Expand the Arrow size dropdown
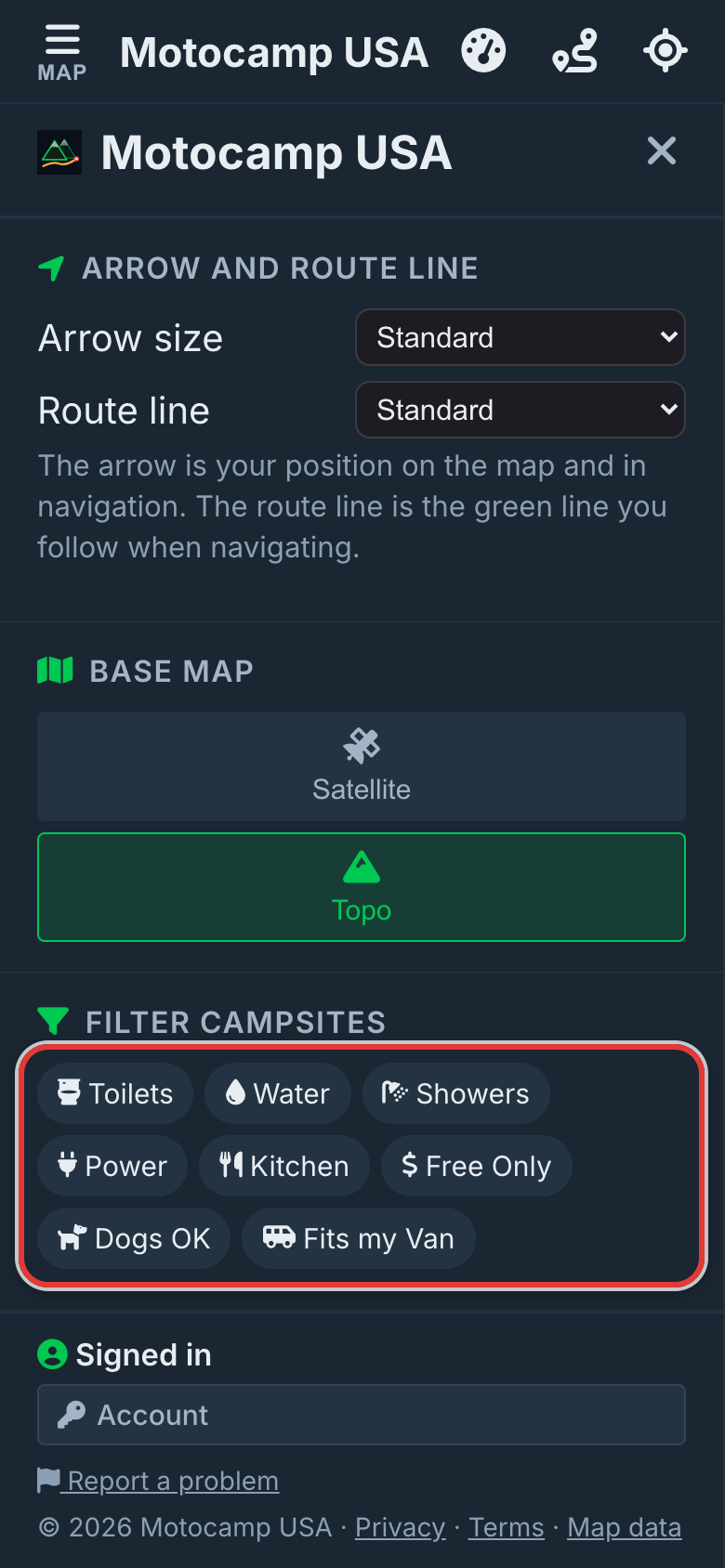This screenshot has width=725, height=1568. [521, 337]
